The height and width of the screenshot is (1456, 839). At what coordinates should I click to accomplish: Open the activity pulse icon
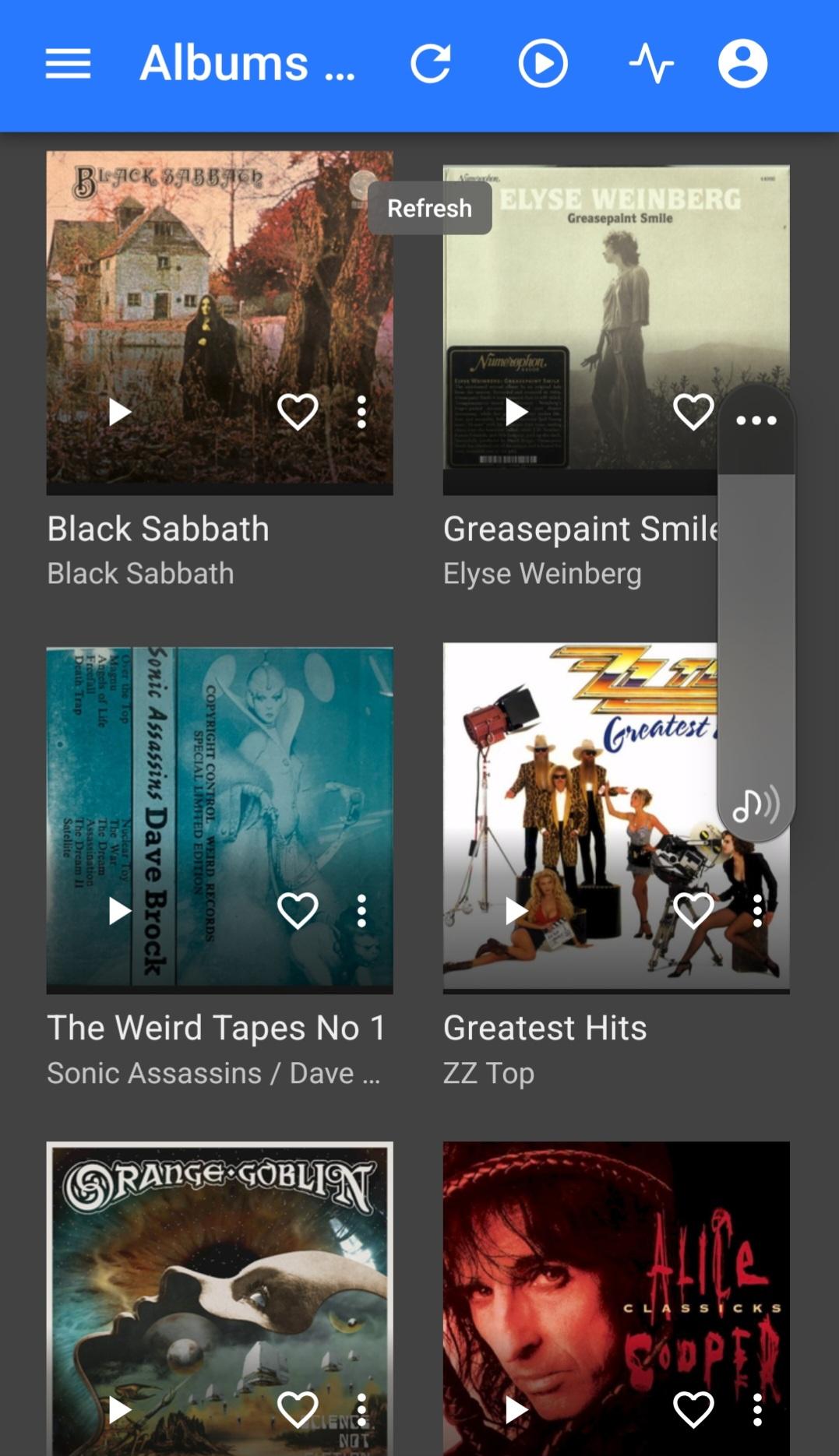(x=651, y=63)
